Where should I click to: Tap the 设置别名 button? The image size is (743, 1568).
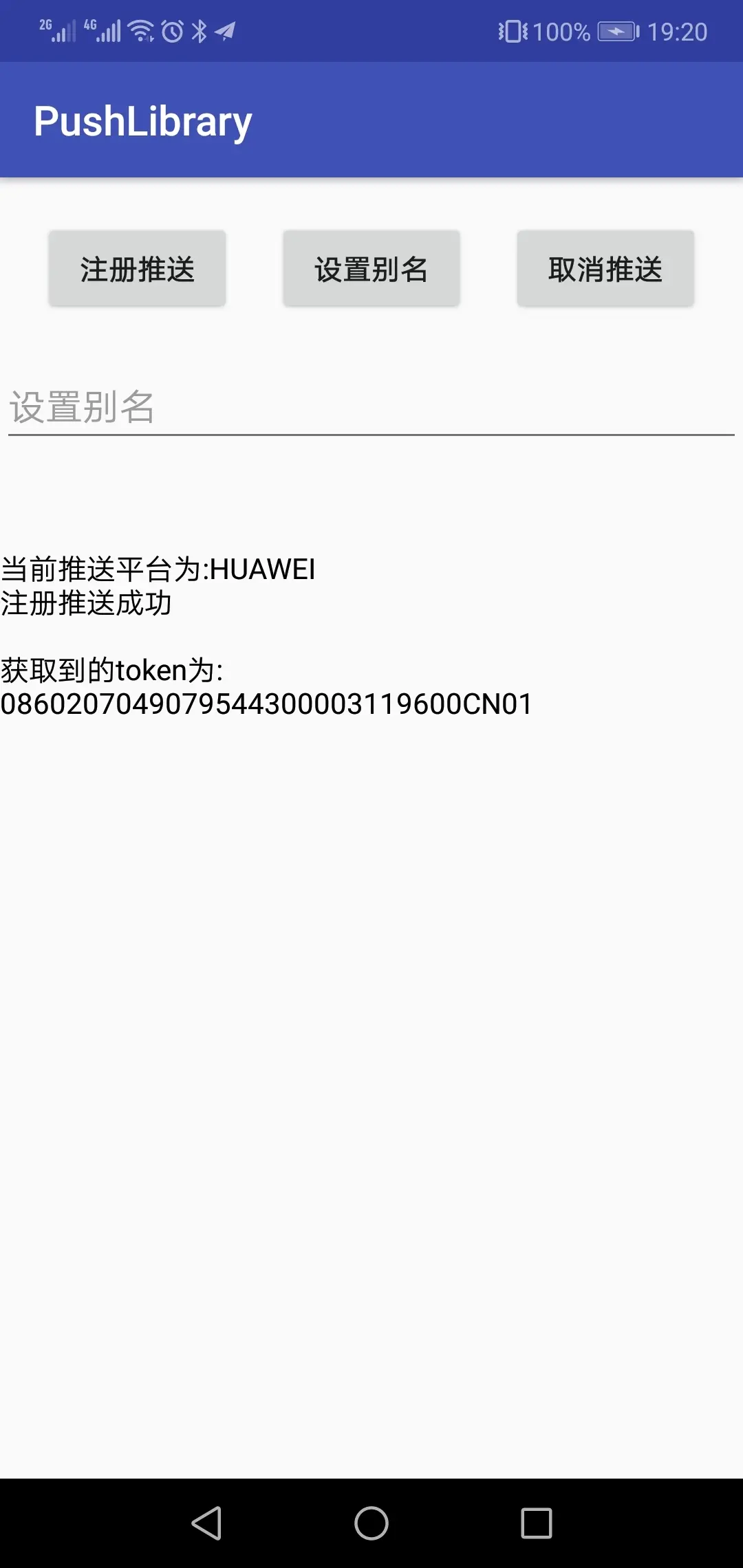[x=371, y=269]
